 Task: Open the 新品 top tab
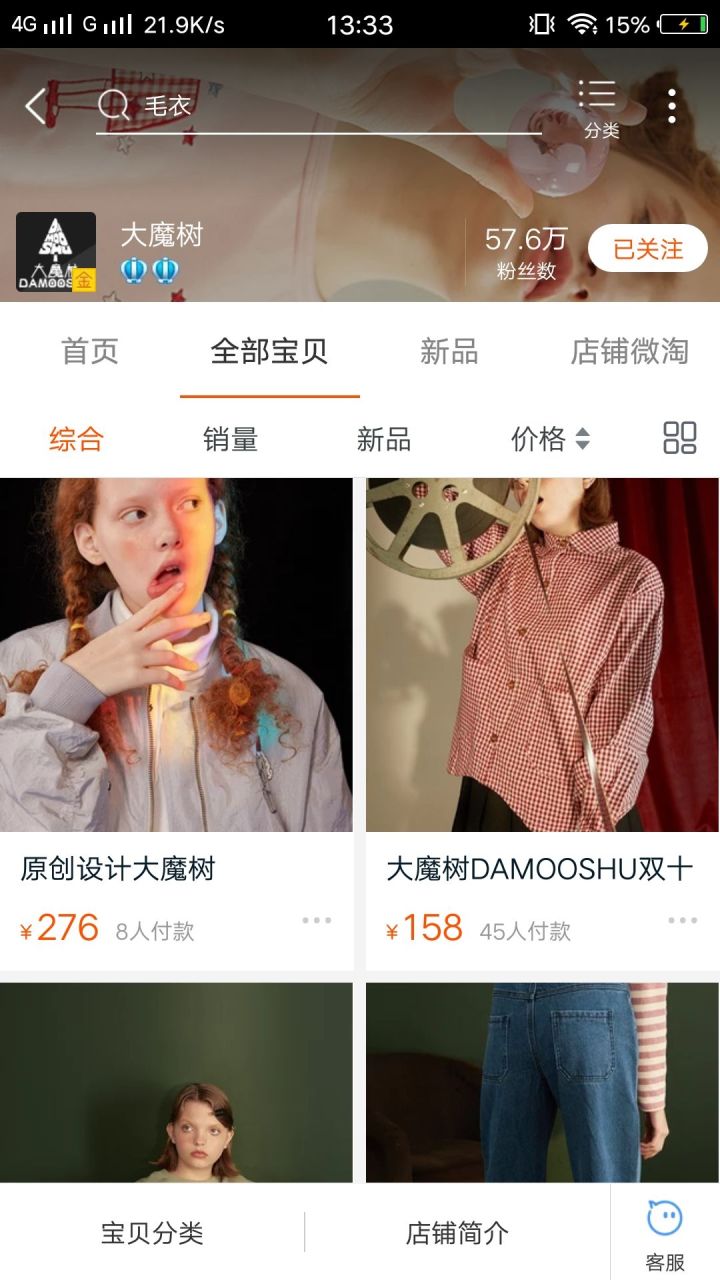coord(449,351)
